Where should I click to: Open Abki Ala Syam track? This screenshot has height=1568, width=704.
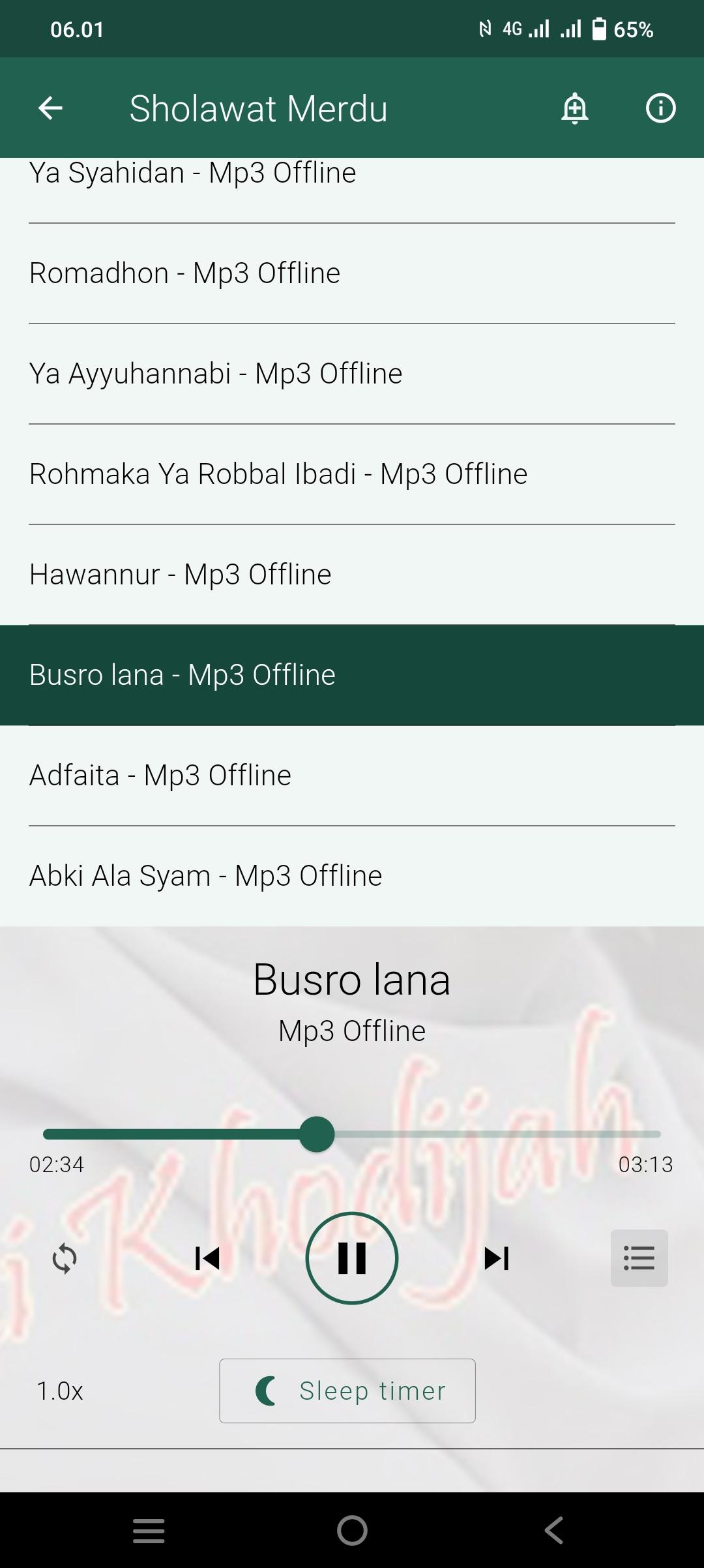coord(352,876)
